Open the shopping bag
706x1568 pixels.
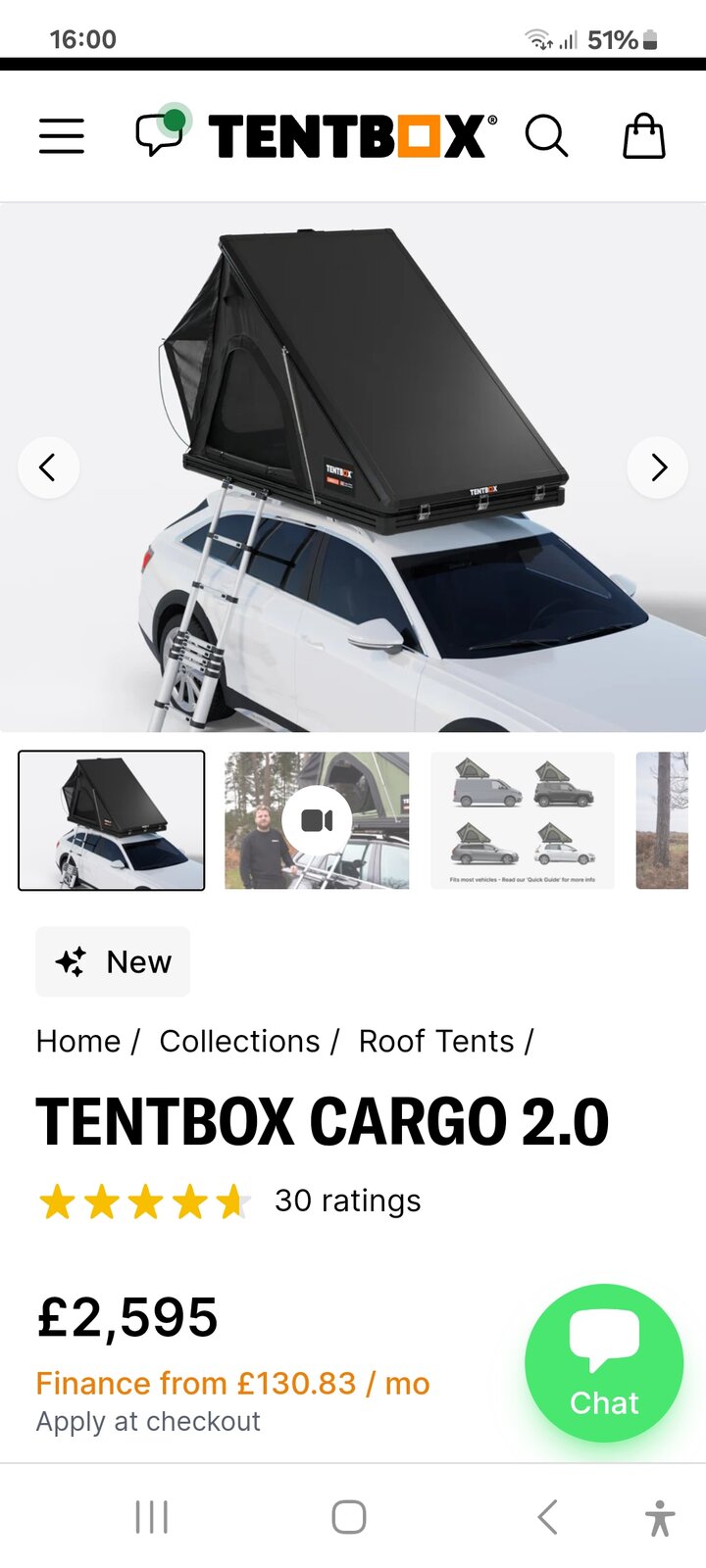point(644,135)
